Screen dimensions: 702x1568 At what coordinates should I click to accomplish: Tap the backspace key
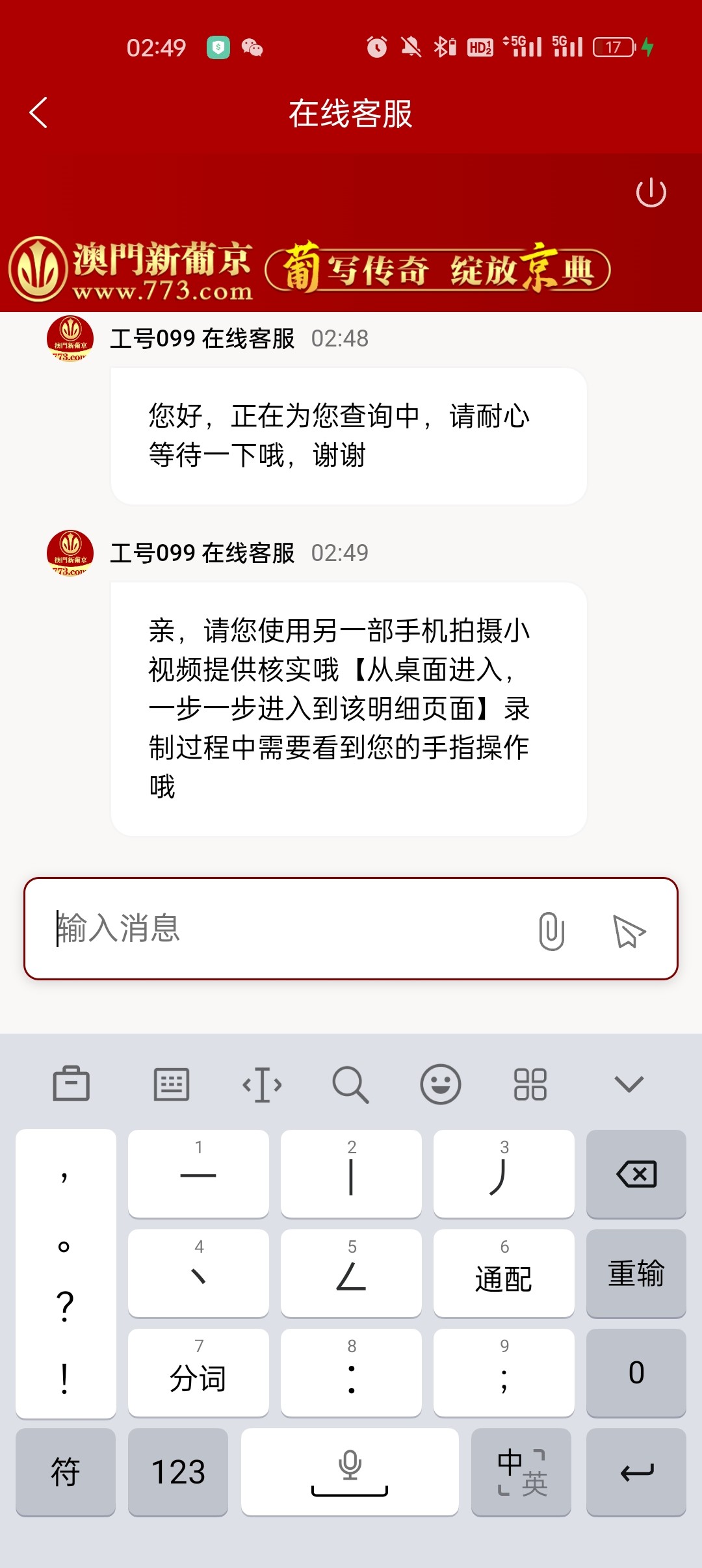point(636,1174)
